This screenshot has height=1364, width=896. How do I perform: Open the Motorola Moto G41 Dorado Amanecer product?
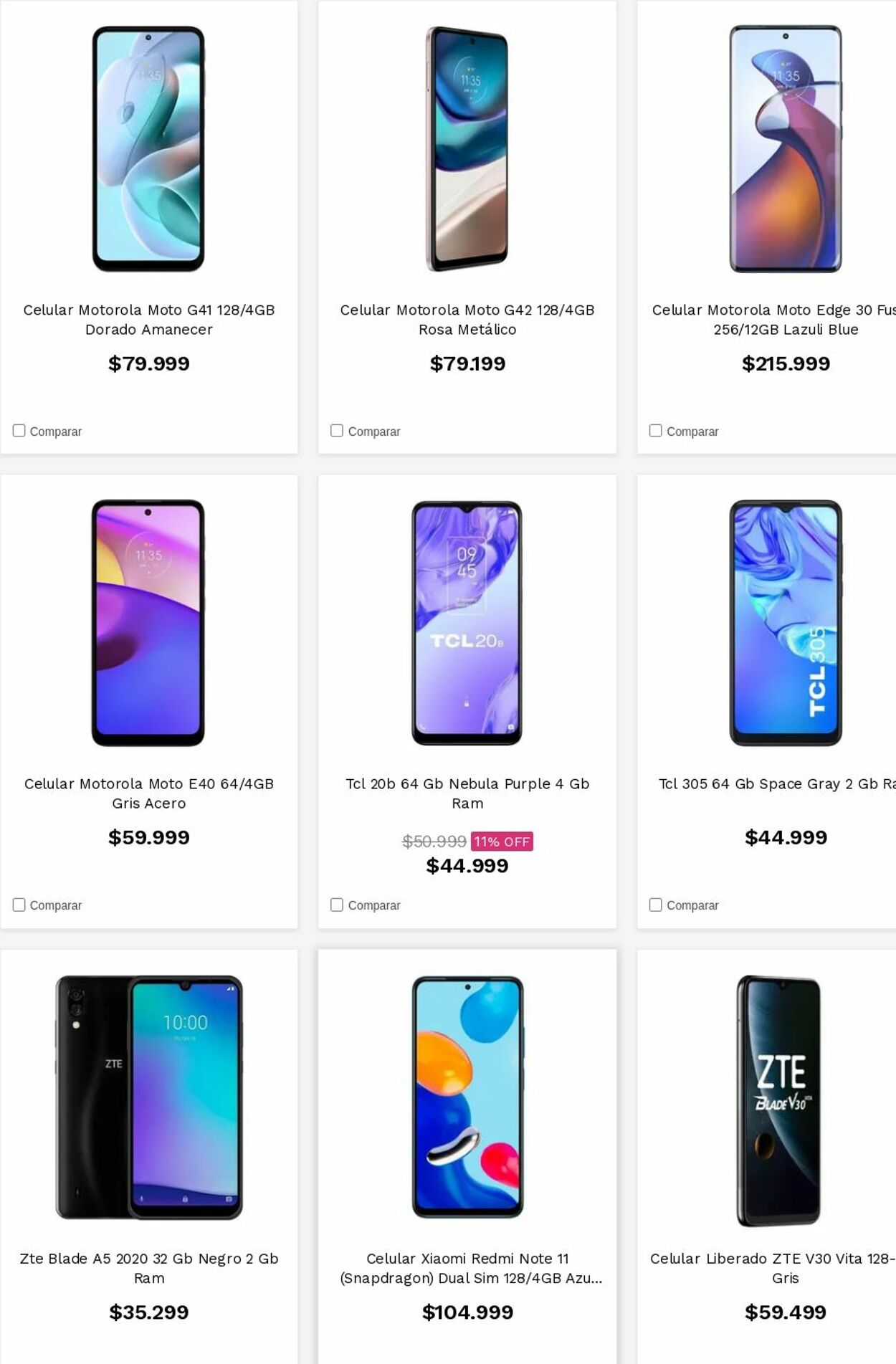pos(148,319)
